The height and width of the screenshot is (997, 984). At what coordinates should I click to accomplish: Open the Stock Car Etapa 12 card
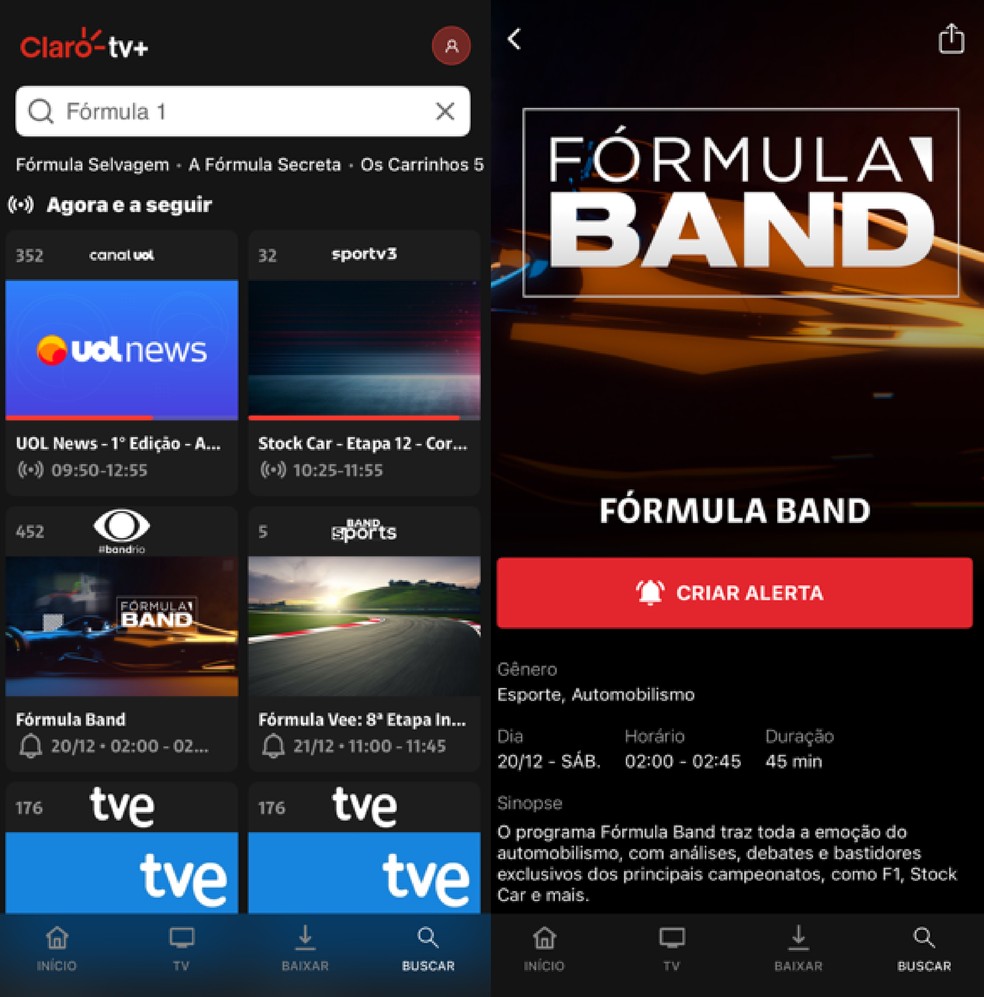tap(364, 363)
